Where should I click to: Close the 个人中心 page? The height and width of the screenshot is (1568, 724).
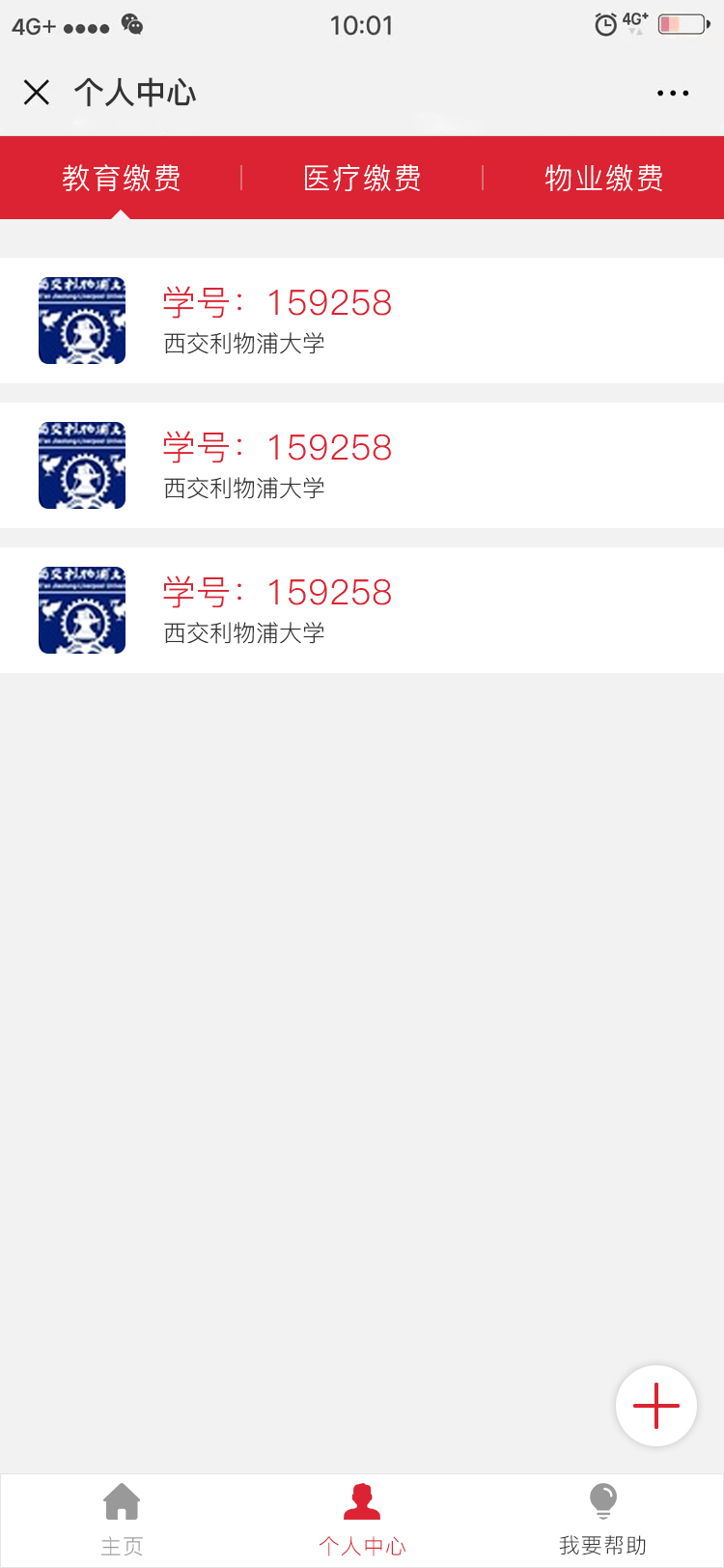pos(37,93)
